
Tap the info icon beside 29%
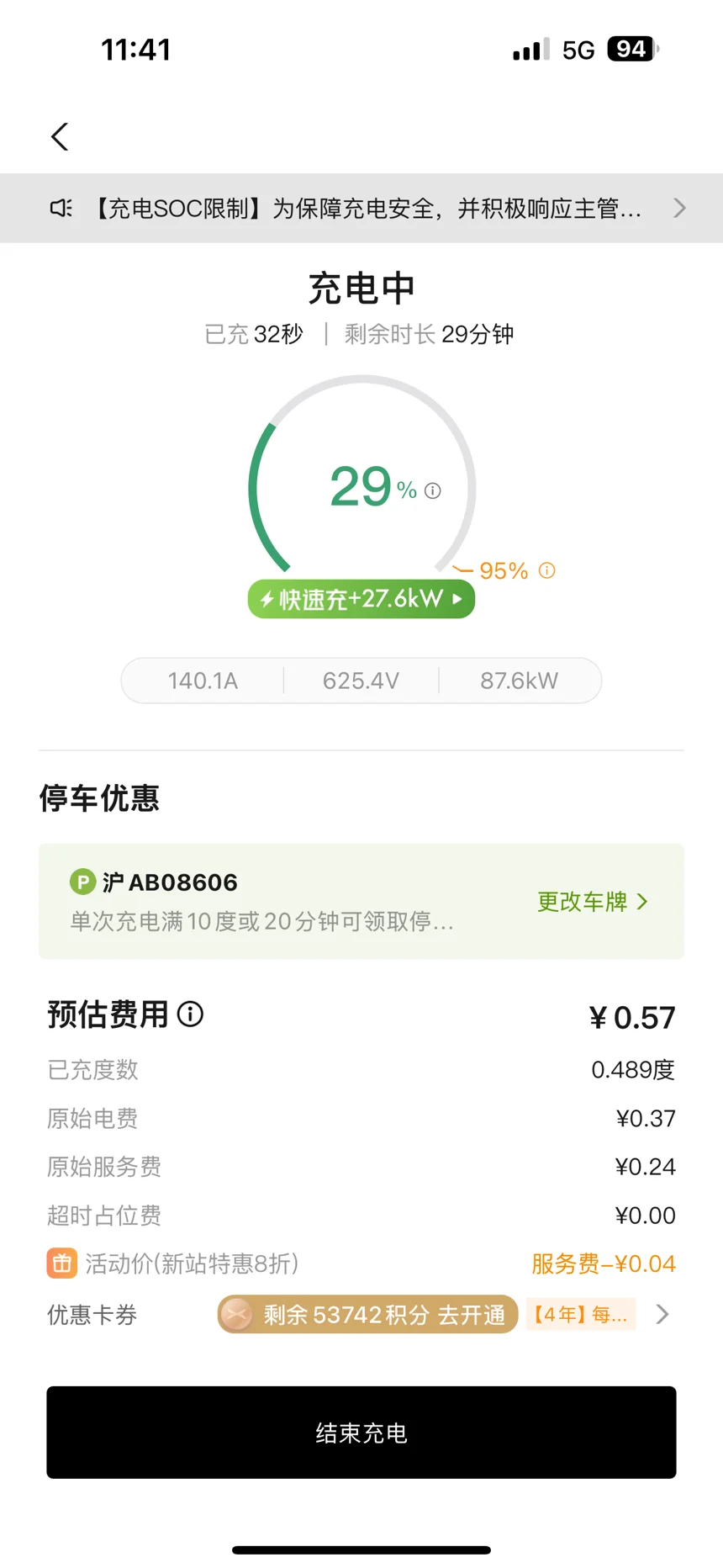(433, 490)
